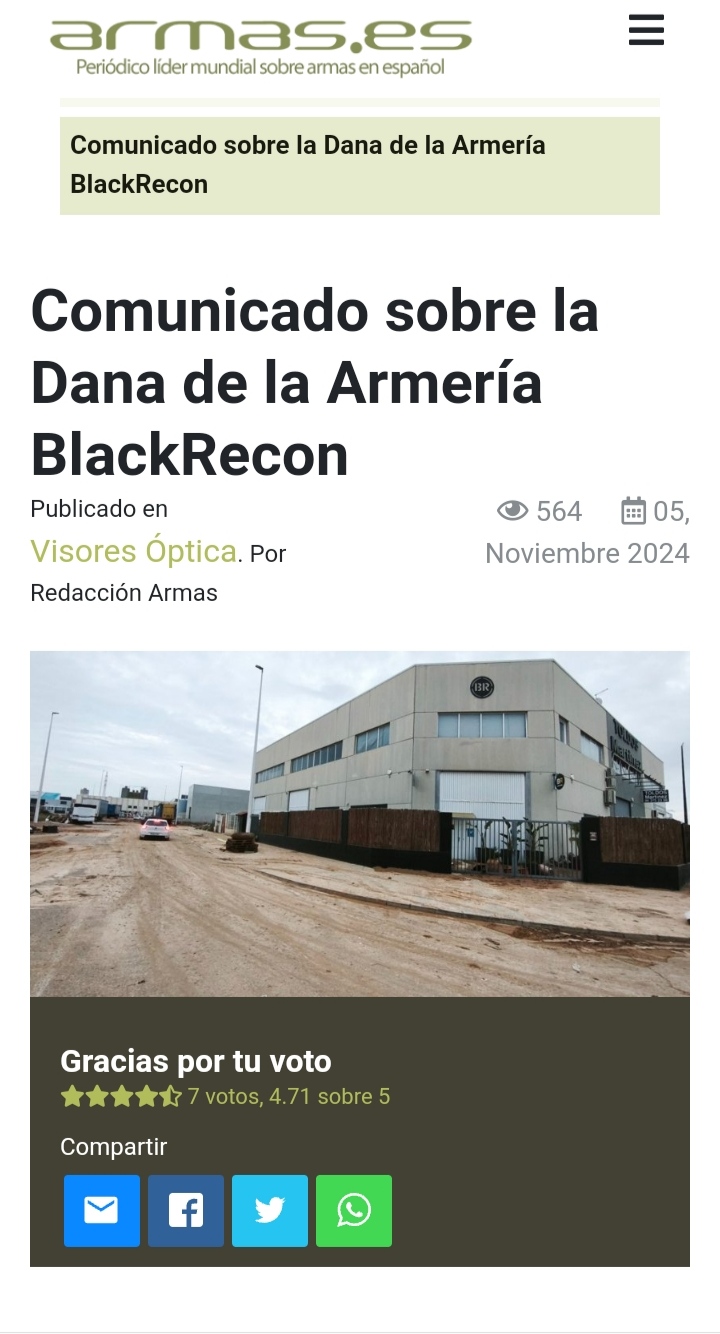Open the hamburger navigation menu
This screenshot has height=1334, width=720.
tap(646, 30)
